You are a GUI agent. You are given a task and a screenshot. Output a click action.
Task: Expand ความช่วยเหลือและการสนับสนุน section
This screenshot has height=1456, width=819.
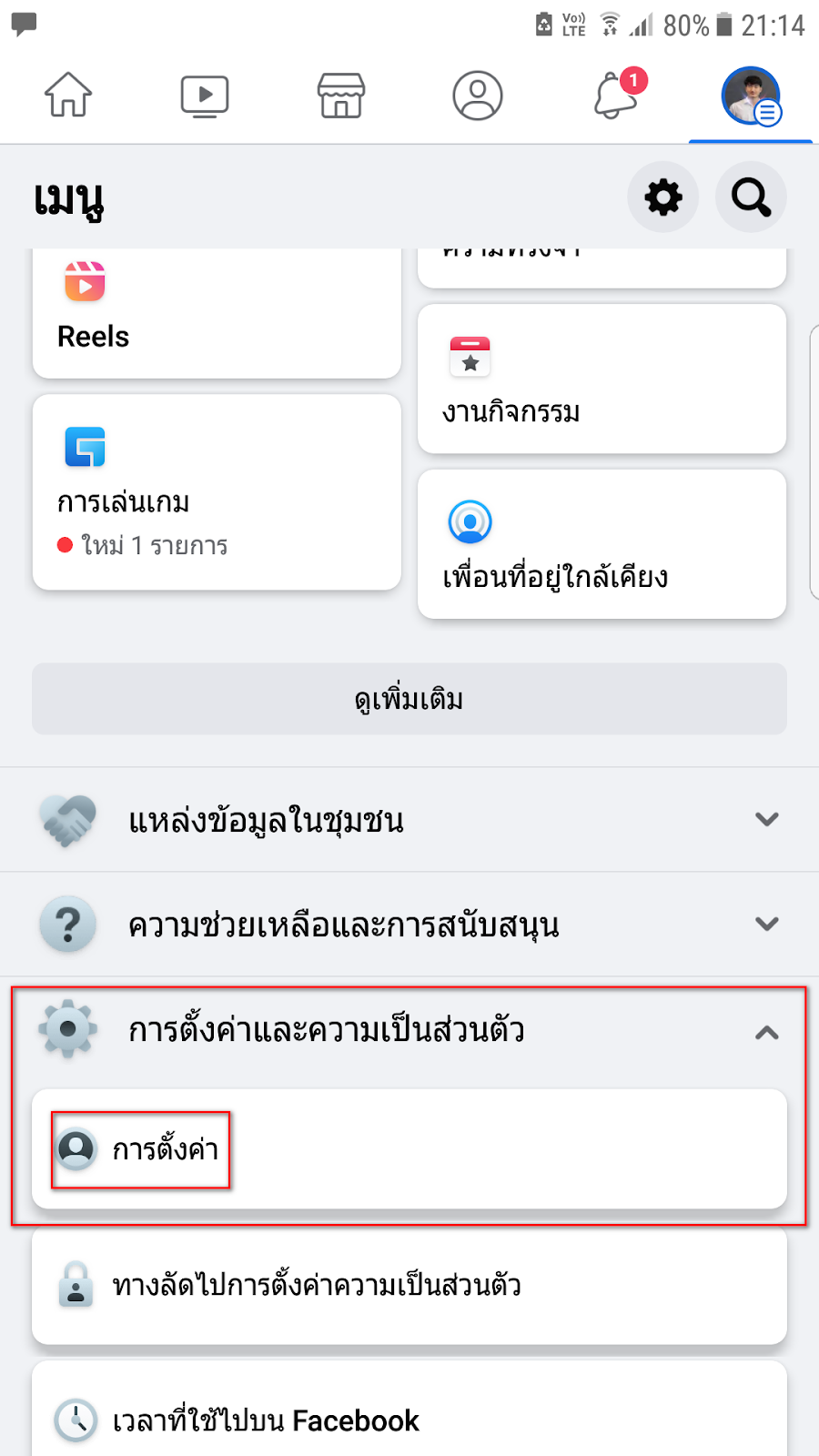(409, 924)
